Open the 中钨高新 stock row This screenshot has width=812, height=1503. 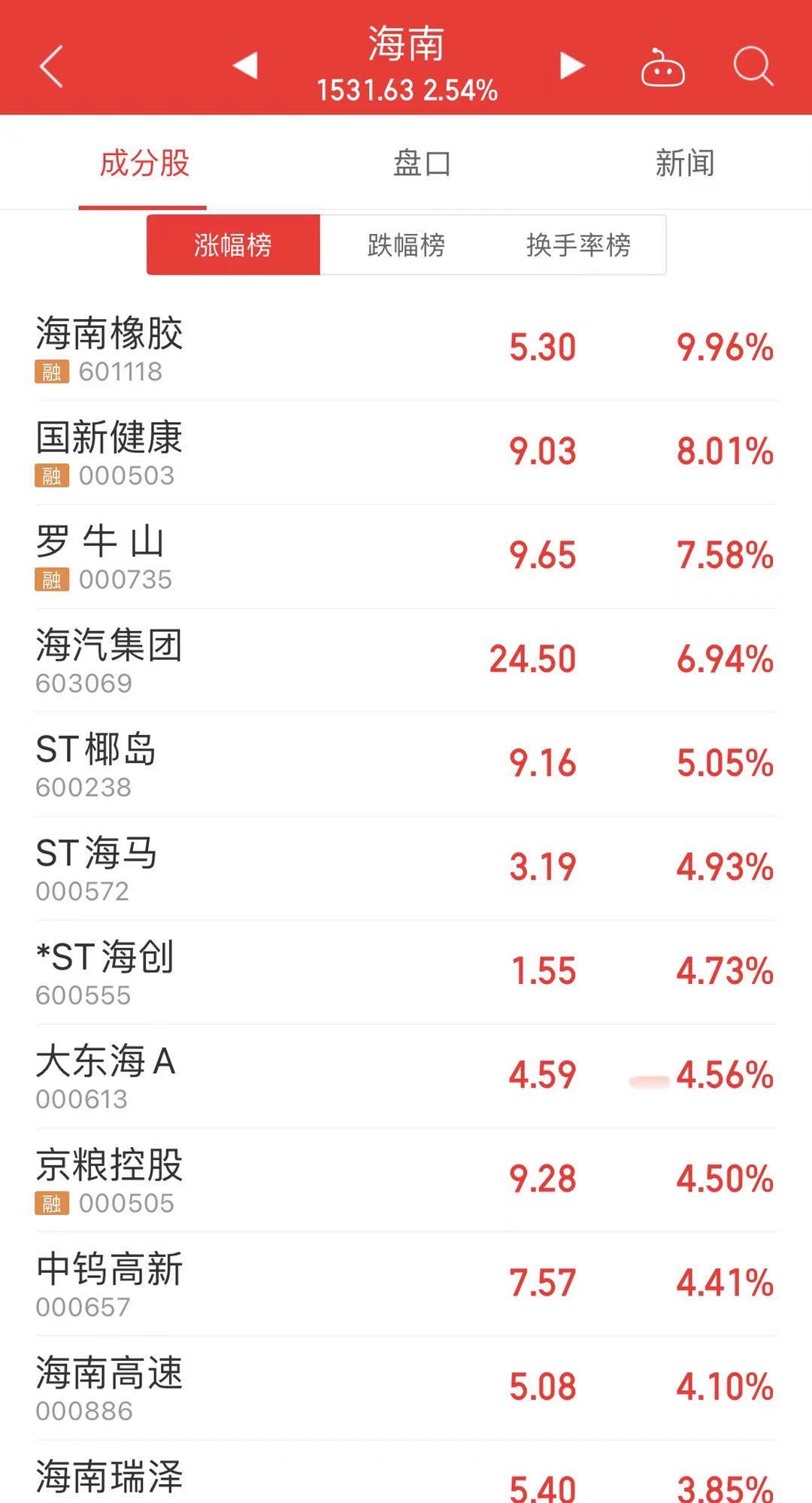tap(406, 1283)
